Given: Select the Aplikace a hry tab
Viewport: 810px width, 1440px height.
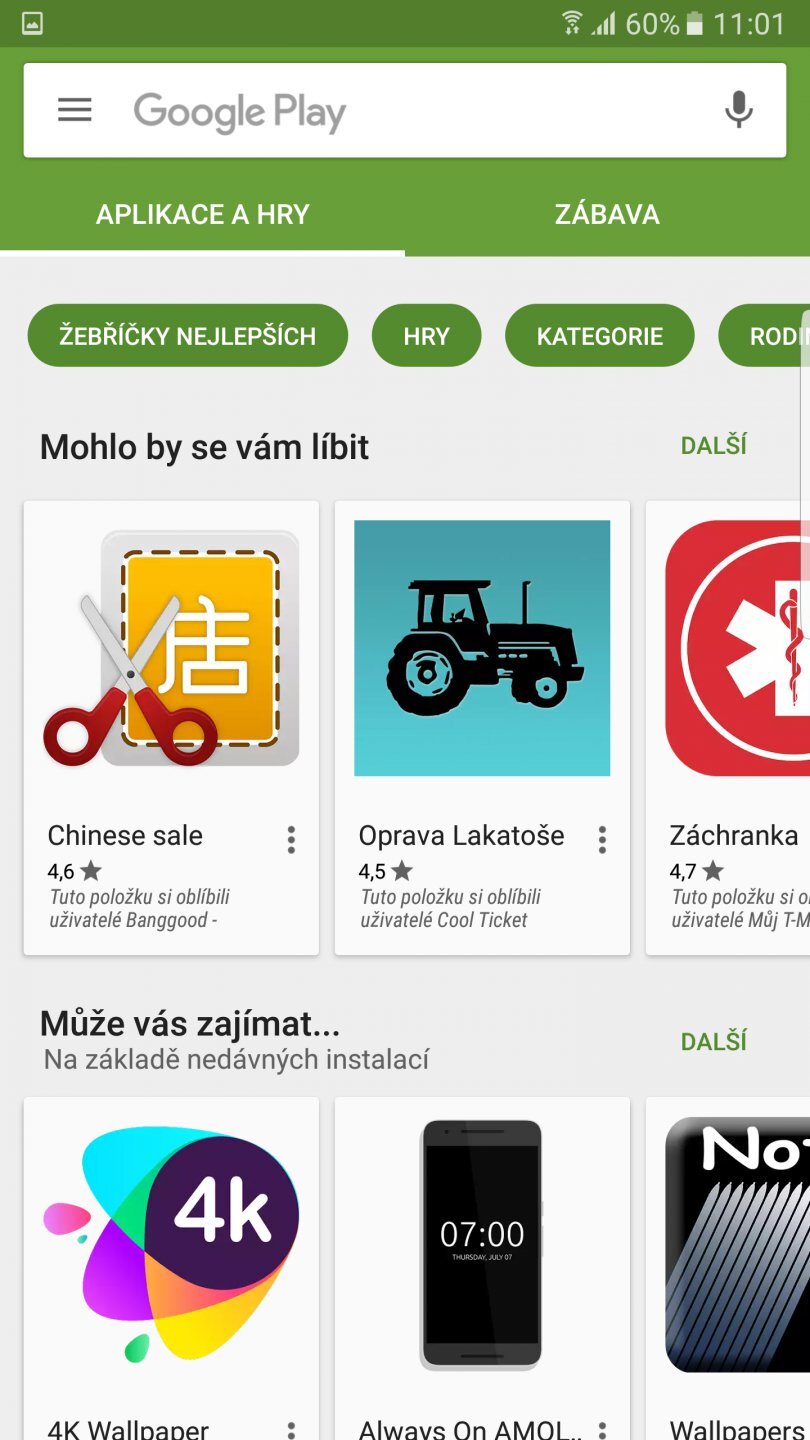Looking at the screenshot, I should (203, 214).
